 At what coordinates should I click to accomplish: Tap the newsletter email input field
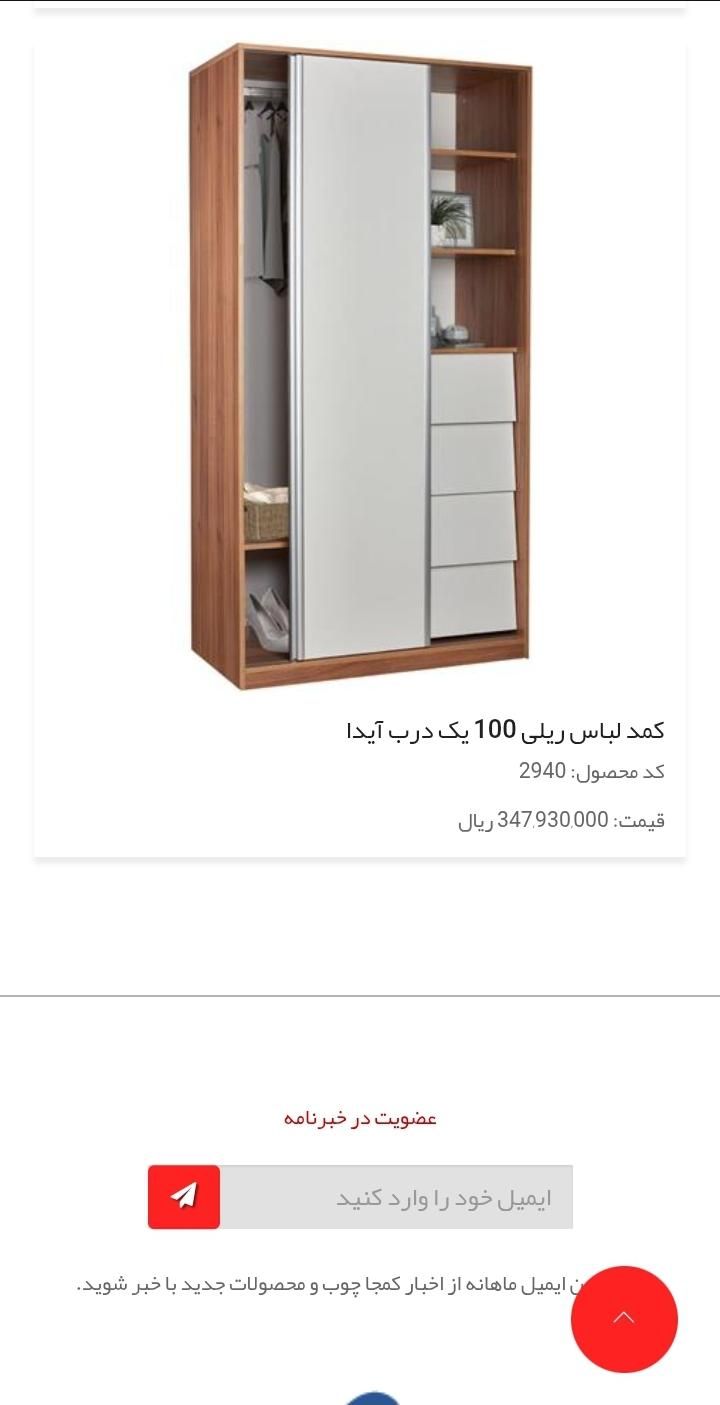coord(396,1197)
